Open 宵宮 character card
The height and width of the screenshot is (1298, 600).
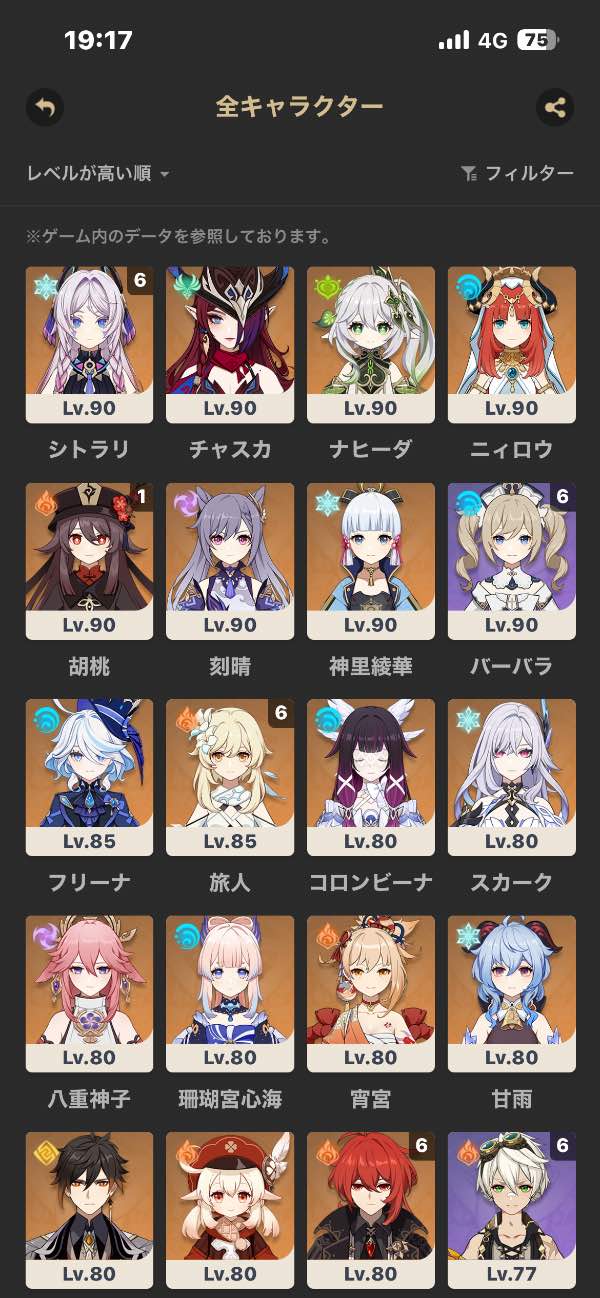click(371, 994)
